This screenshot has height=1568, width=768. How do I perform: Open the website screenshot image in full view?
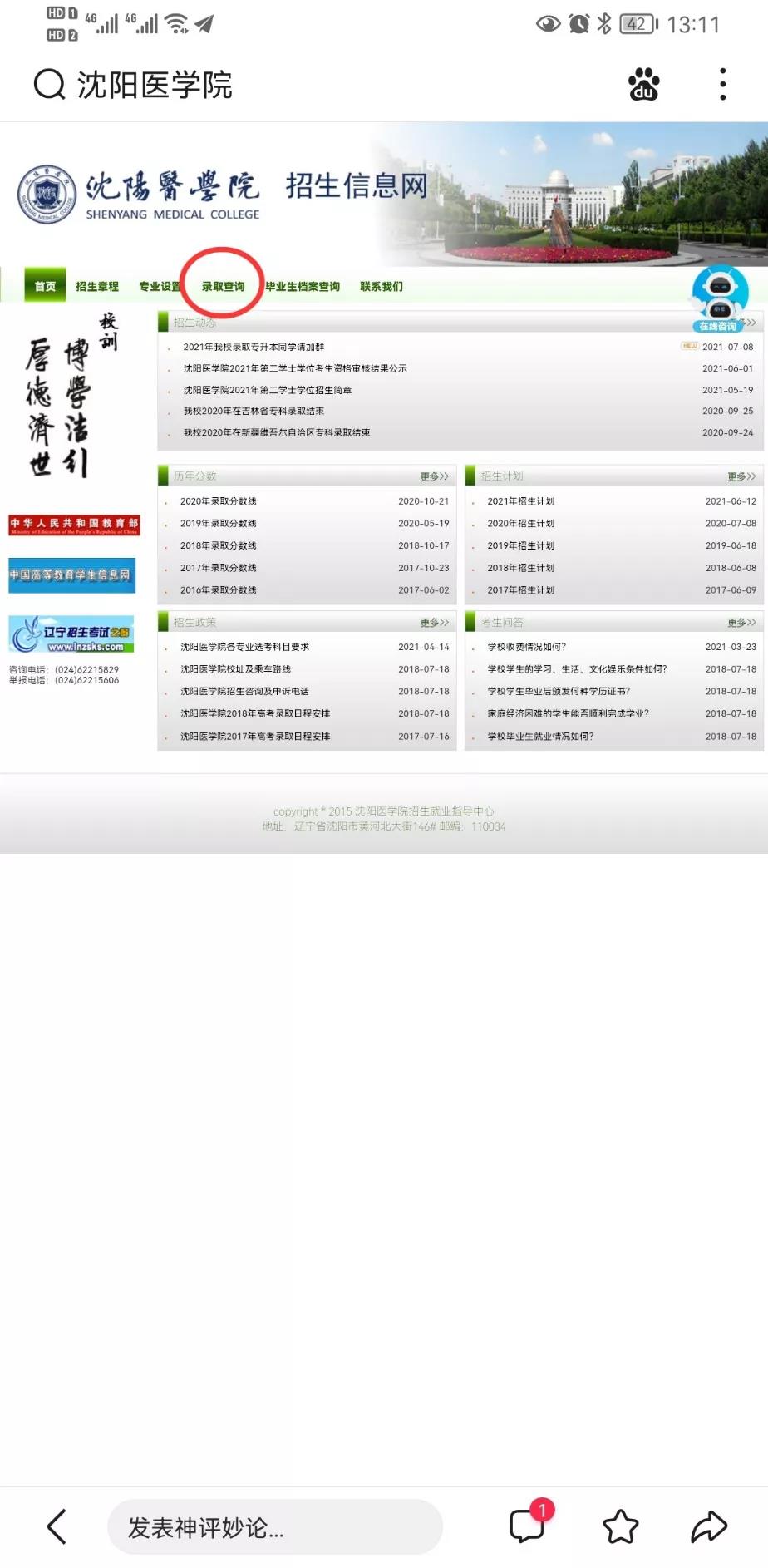tap(384, 487)
